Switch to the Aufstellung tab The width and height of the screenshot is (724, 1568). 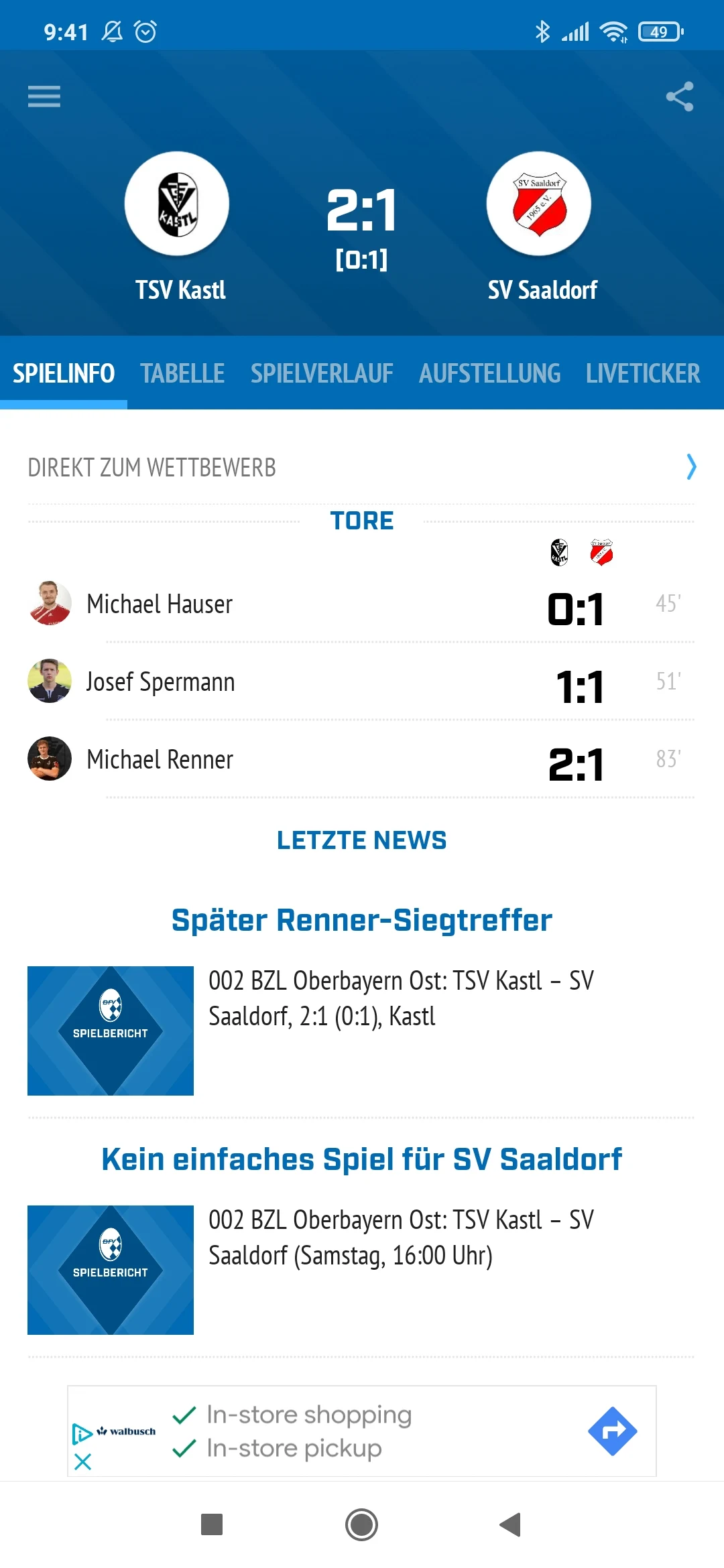pyautogui.click(x=490, y=373)
